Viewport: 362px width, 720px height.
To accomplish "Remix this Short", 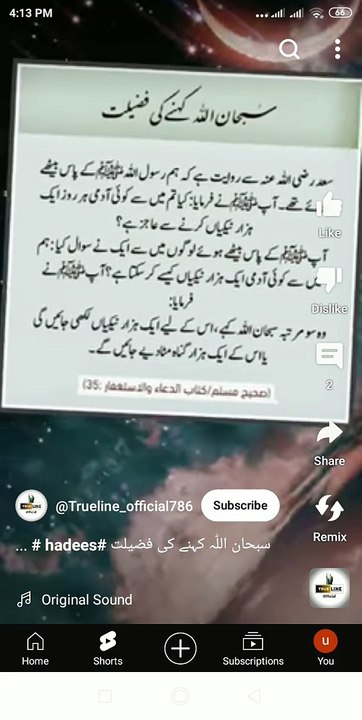I will pos(329,508).
